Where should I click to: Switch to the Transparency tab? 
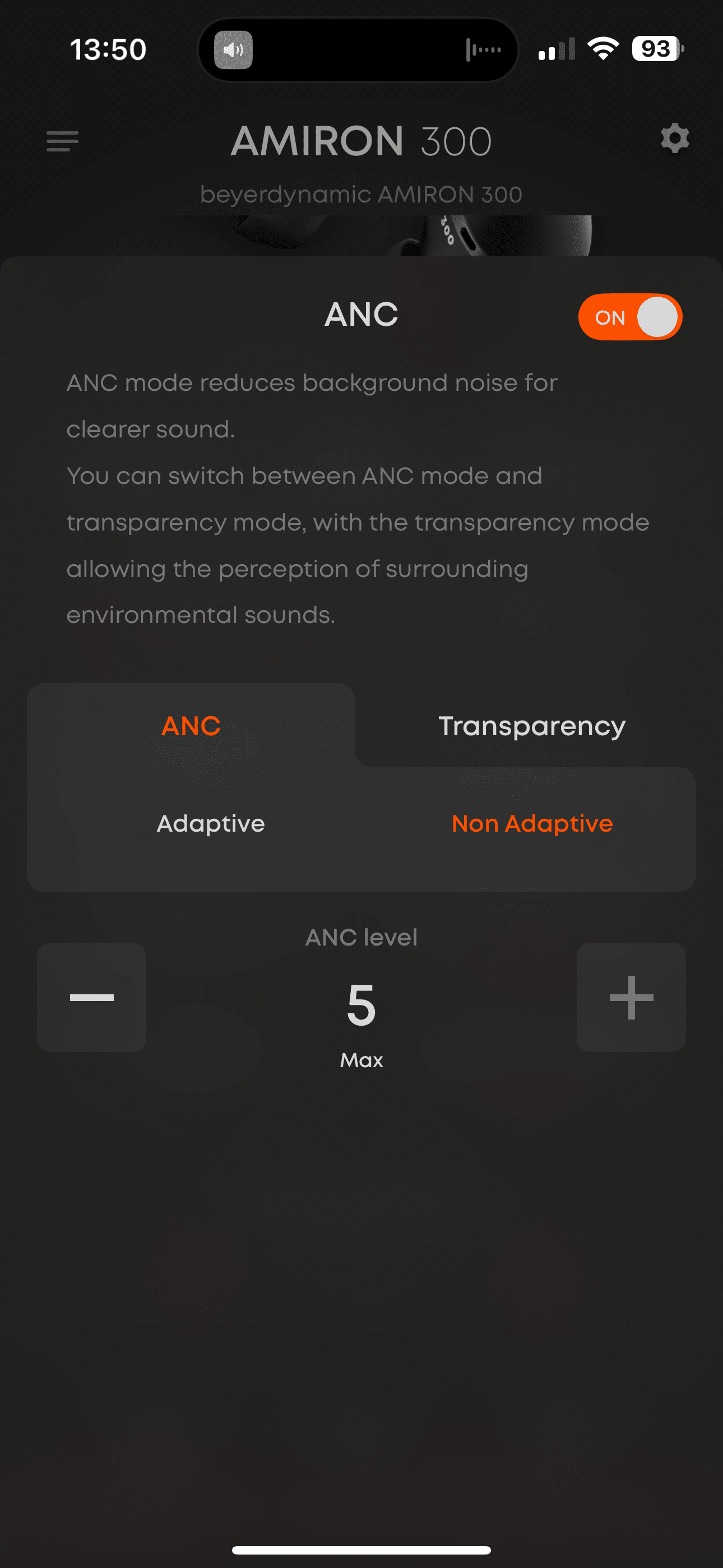click(531, 726)
